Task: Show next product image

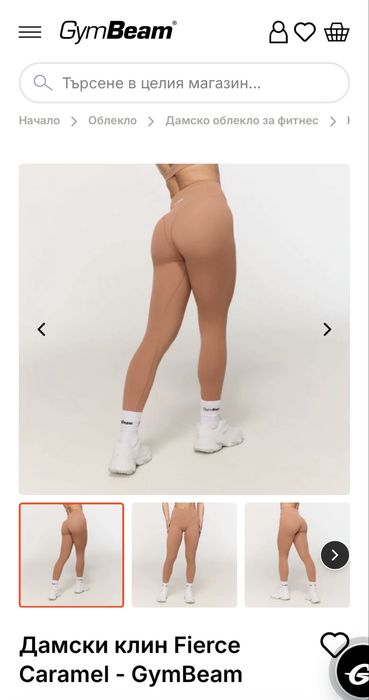Action: (327, 329)
